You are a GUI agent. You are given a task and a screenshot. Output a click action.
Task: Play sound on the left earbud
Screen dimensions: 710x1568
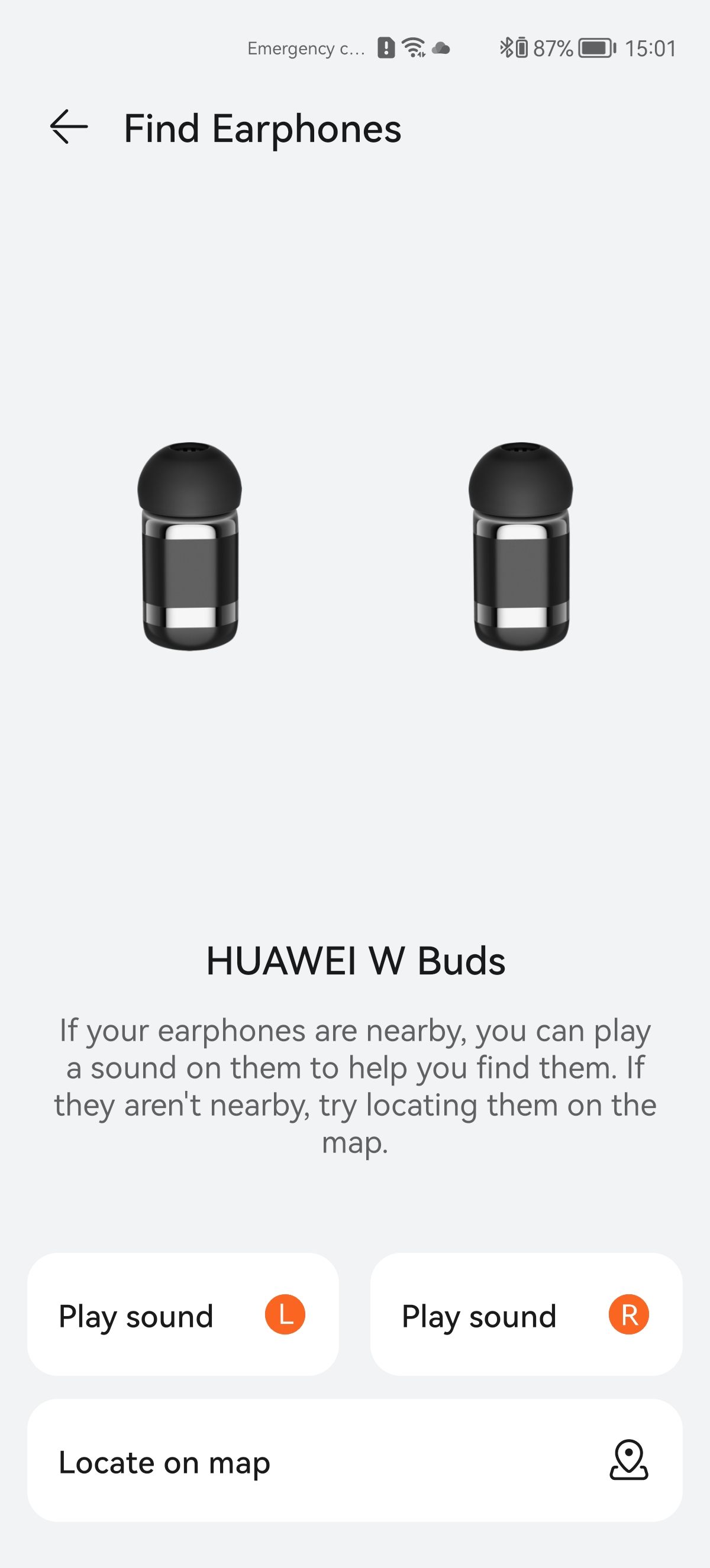tap(183, 1316)
